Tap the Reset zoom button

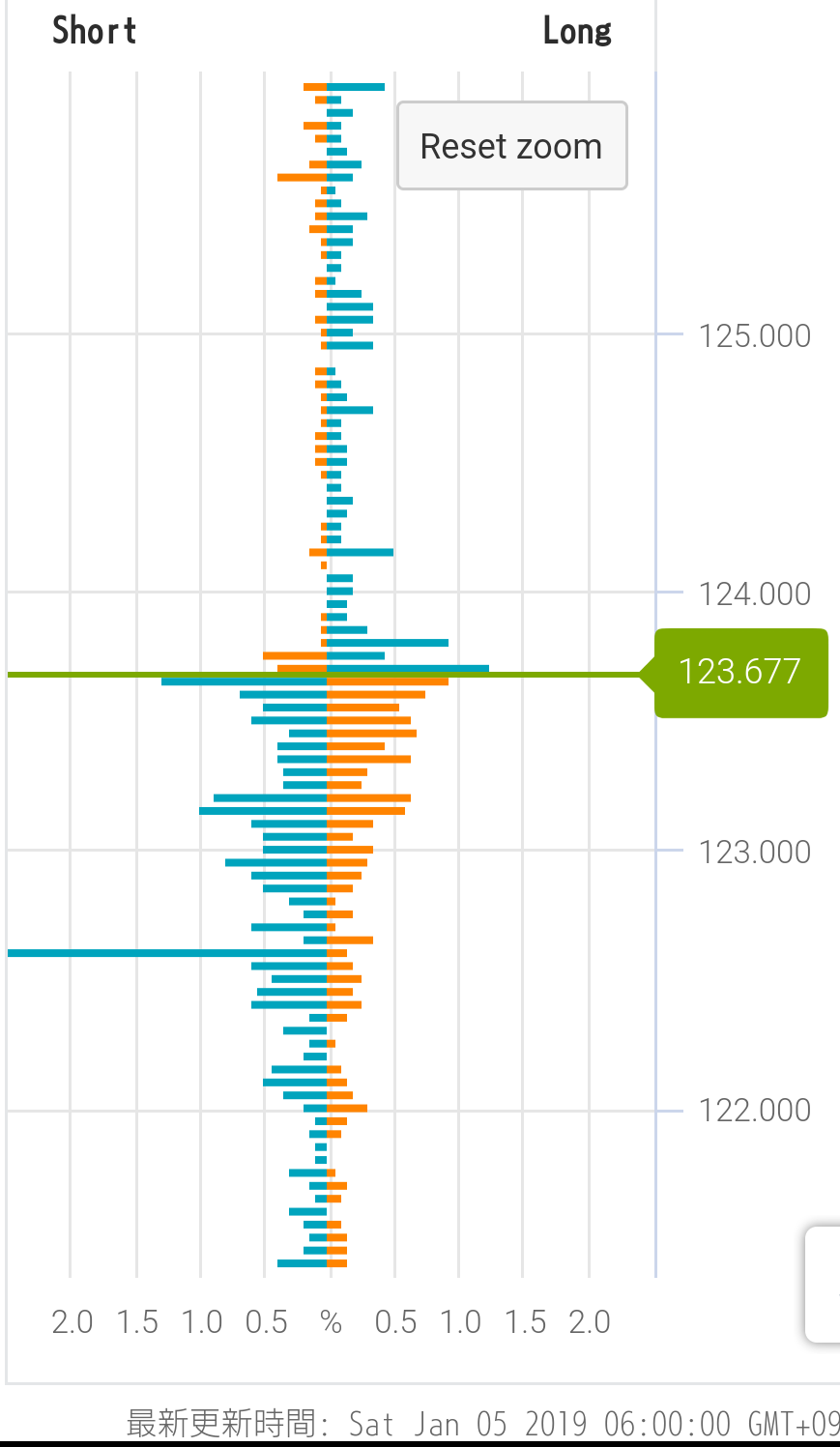click(511, 146)
